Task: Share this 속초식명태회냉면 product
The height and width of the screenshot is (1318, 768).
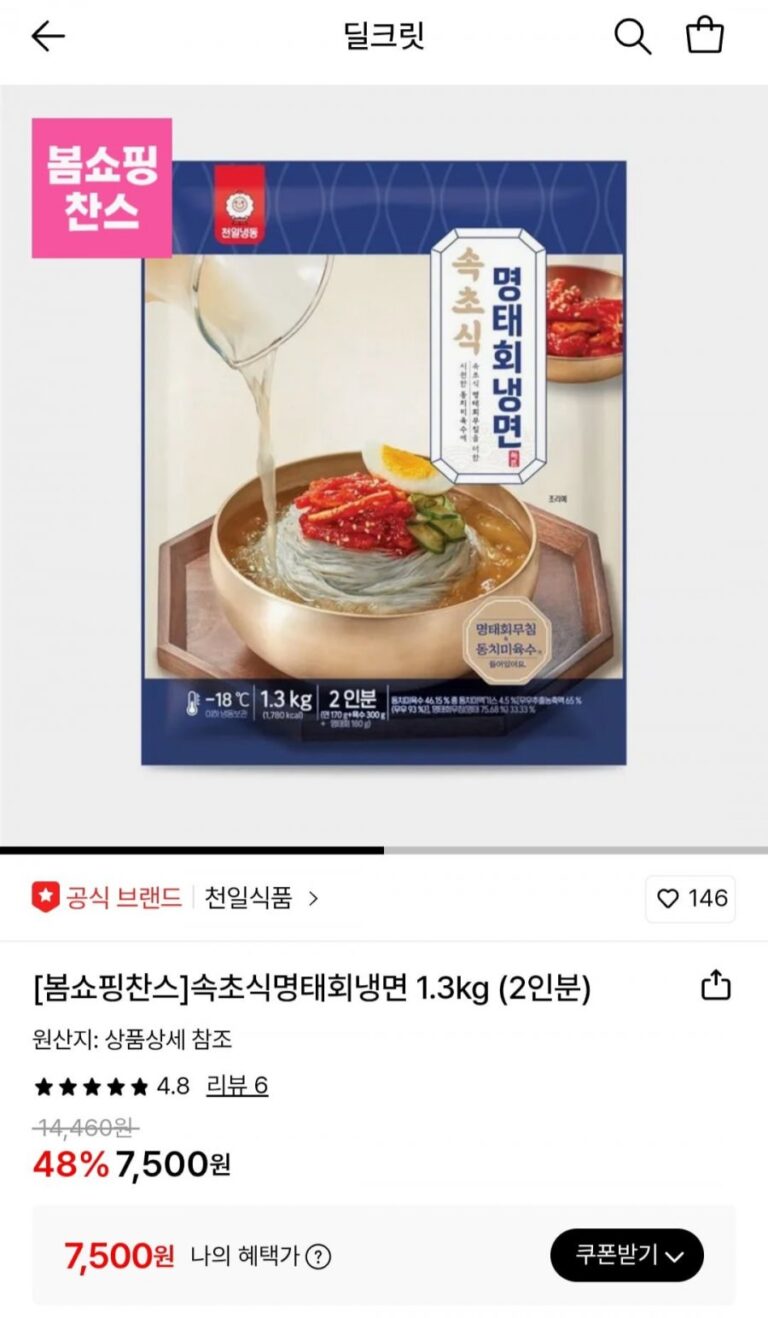Action: click(x=715, y=987)
